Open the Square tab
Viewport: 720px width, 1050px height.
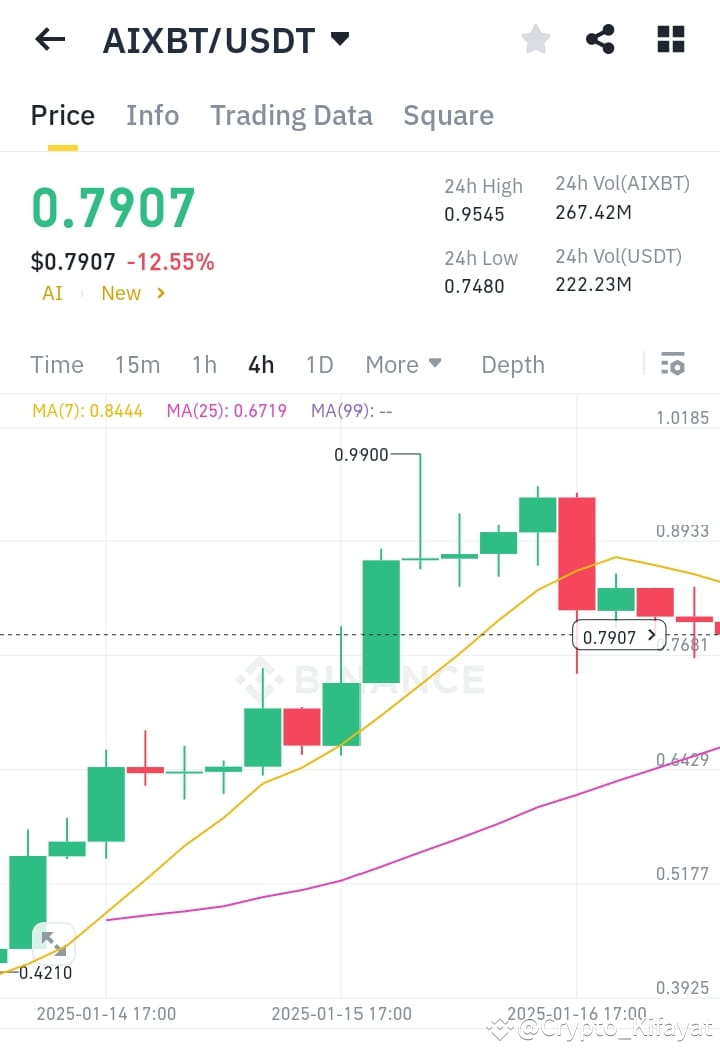pos(448,115)
